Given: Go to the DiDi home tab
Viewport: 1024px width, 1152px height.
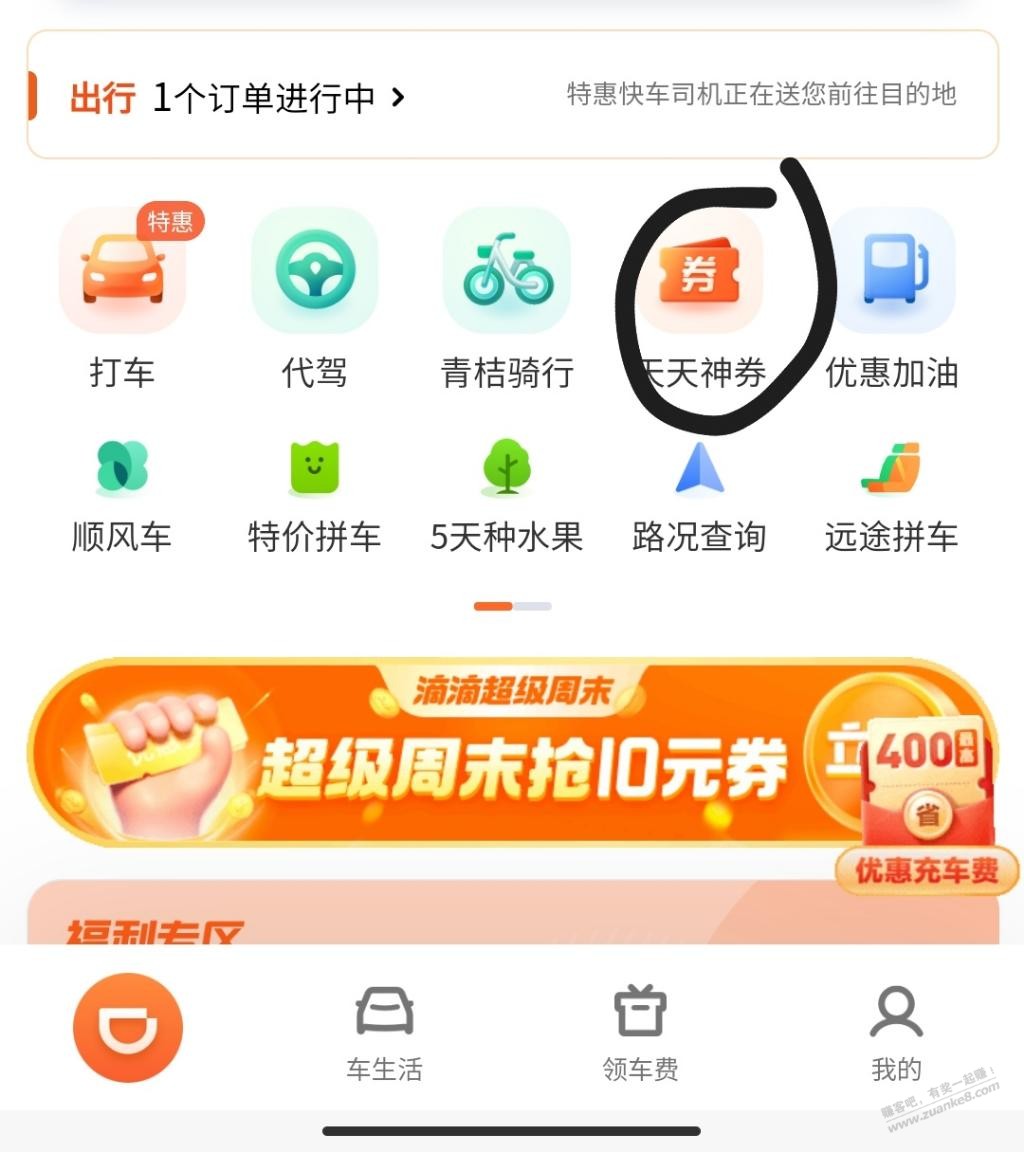Looking at the screenshot, I should (128, 1028).
